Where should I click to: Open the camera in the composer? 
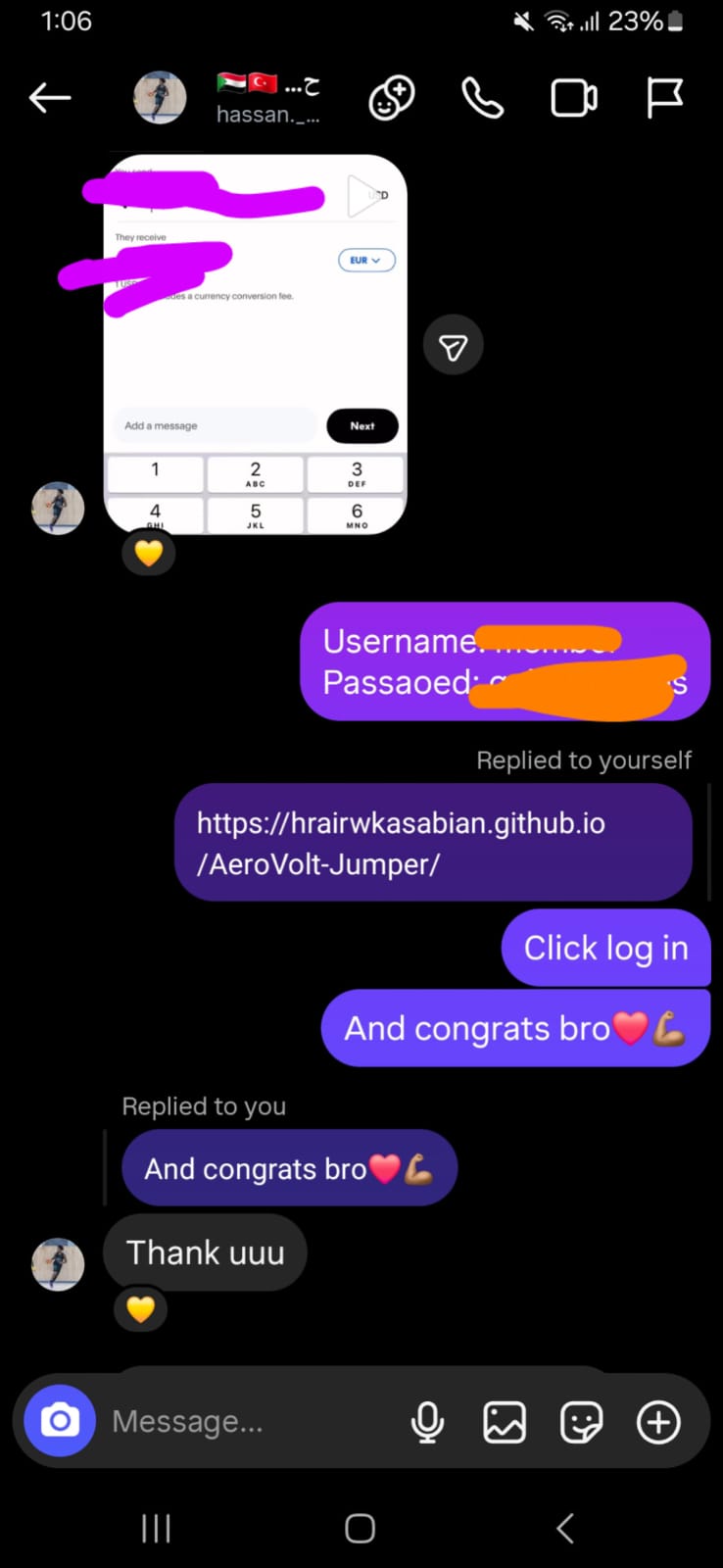[x=60, y=1421]
